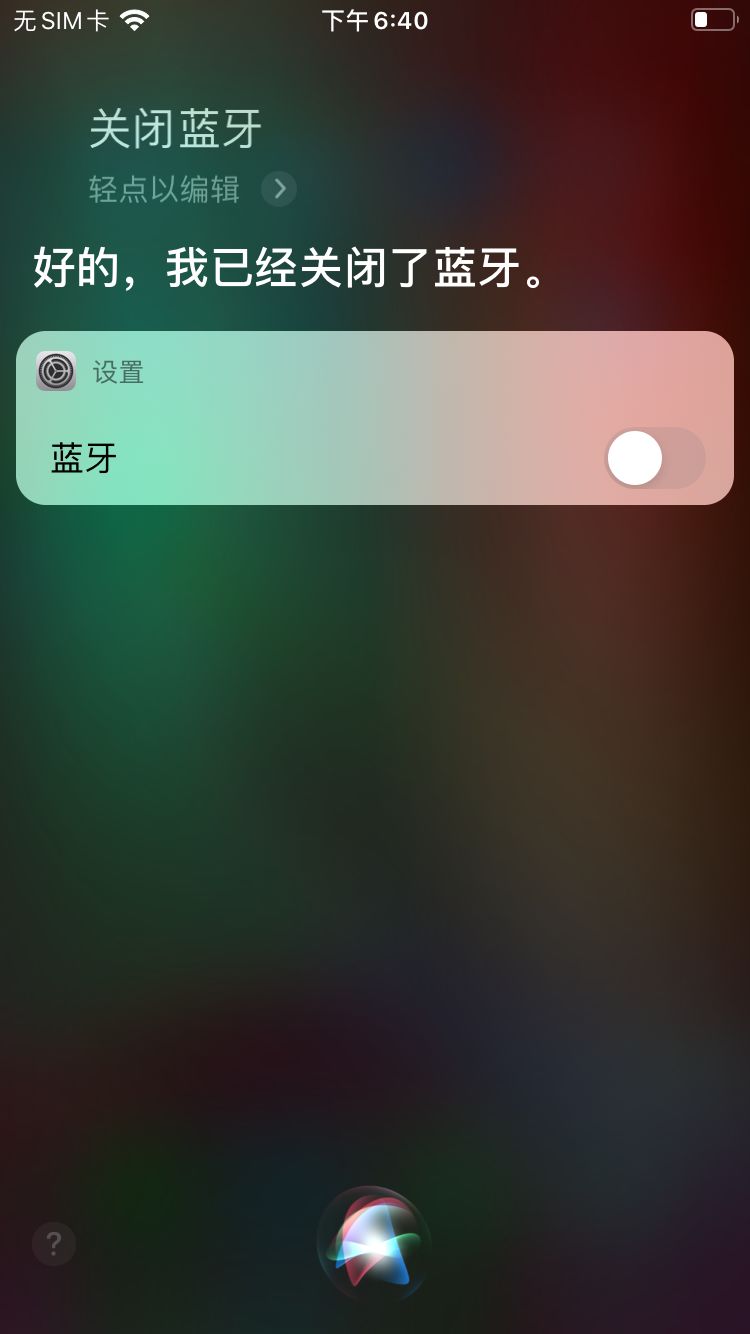Viewport: 750px width, 1334px height.
Task: Tap the battery indicator in the status bar
Action: [712, 18]
